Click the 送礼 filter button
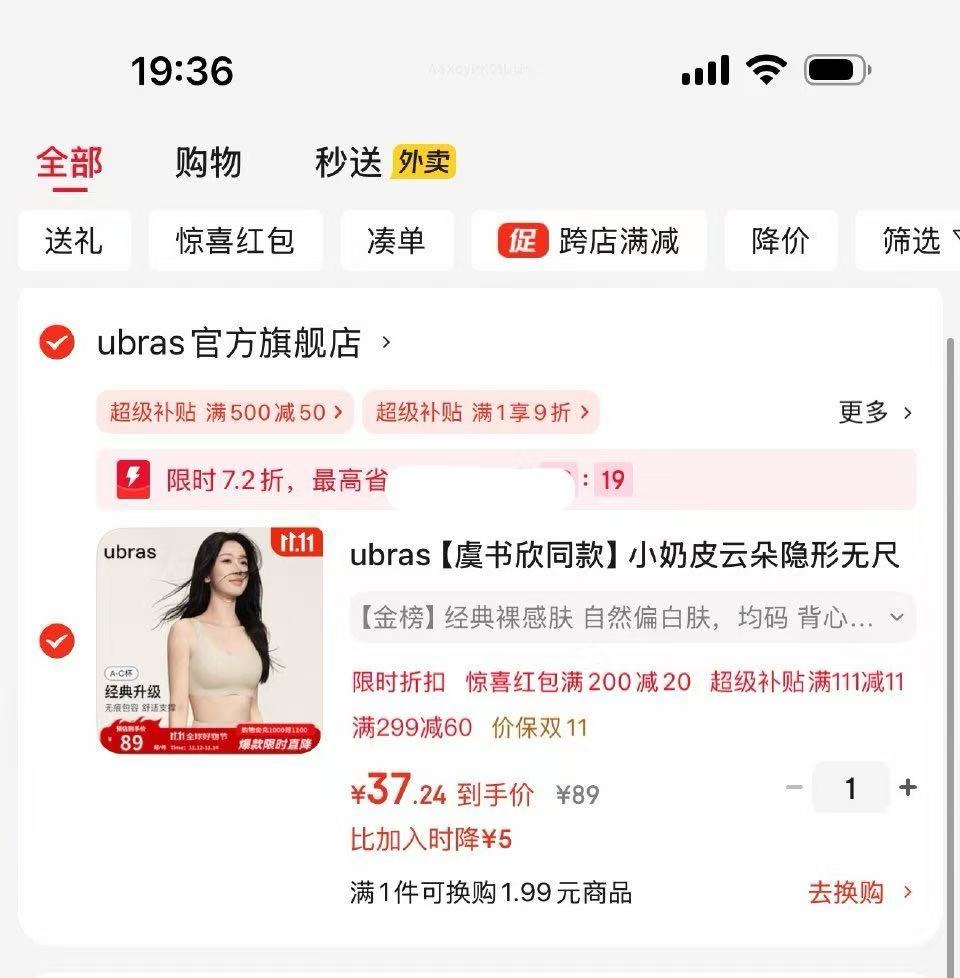Viewport: 960px width, 978px height. (x=74, y=241)
